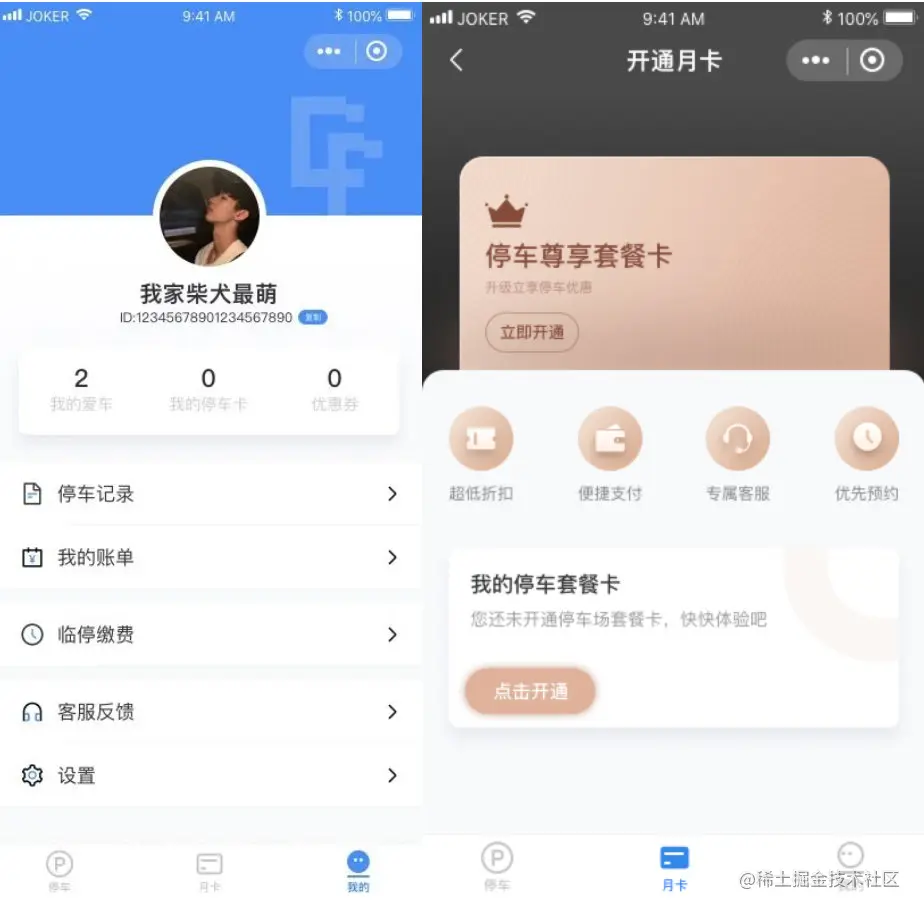Screen dimensions: 924x914
Task: View 我的停车卡 count
Action: coord(208,389)
